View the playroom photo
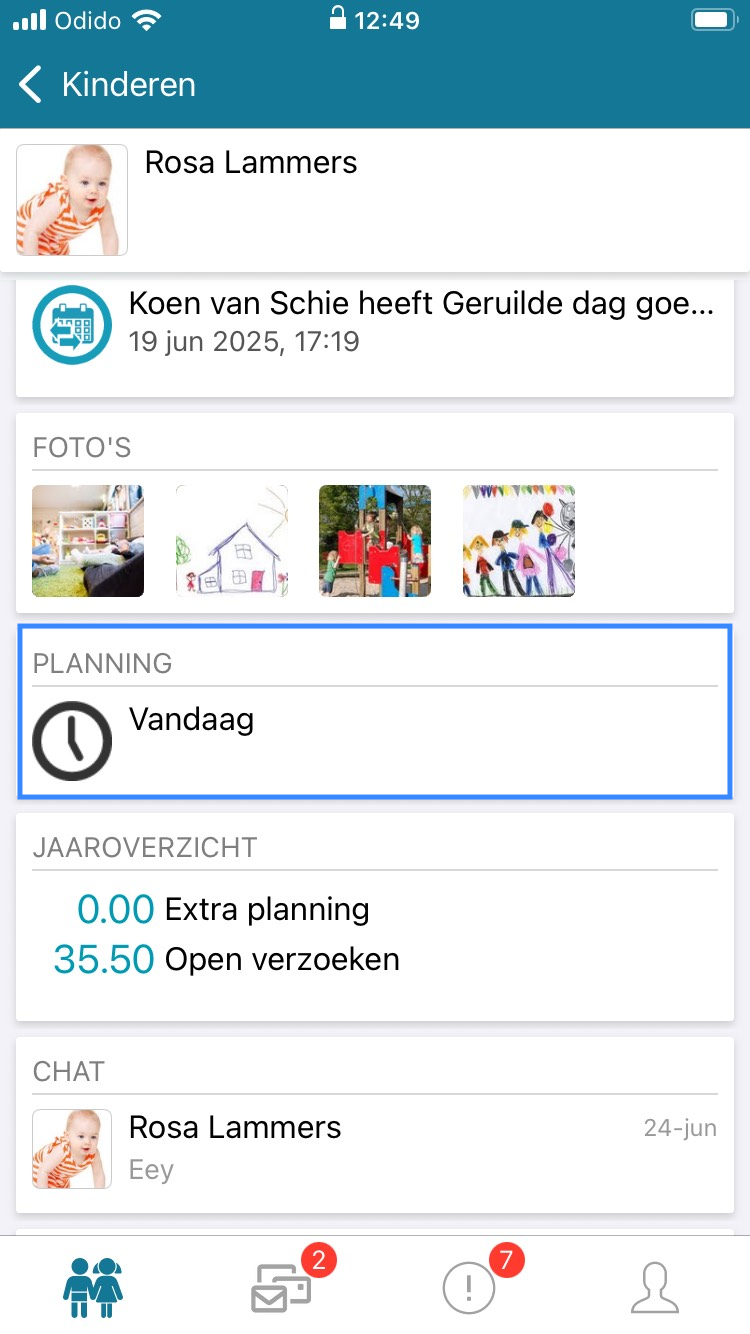This screenshot has width=750, height=1334. click(88, 541)
